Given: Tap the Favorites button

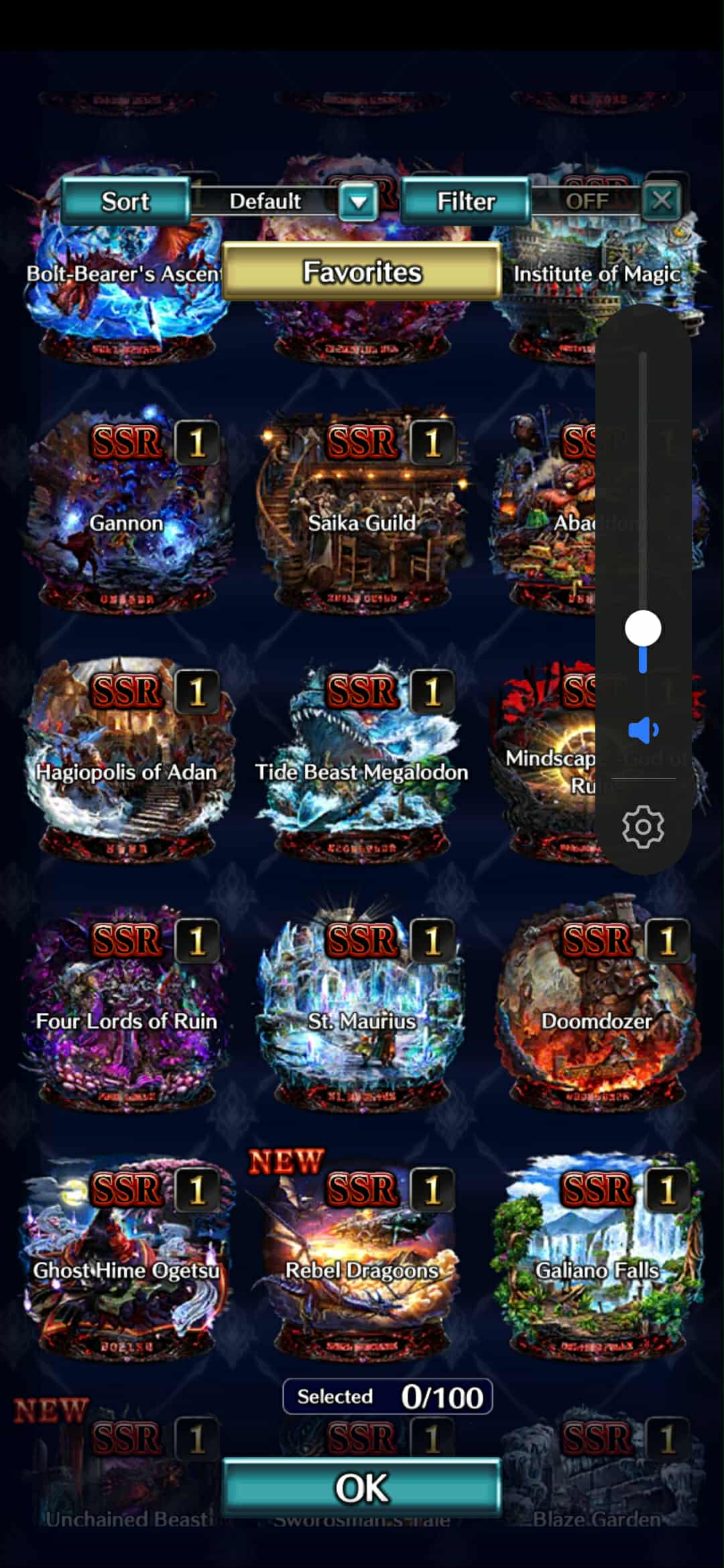Looking at the screenshot, I should (x=362, y=272).
